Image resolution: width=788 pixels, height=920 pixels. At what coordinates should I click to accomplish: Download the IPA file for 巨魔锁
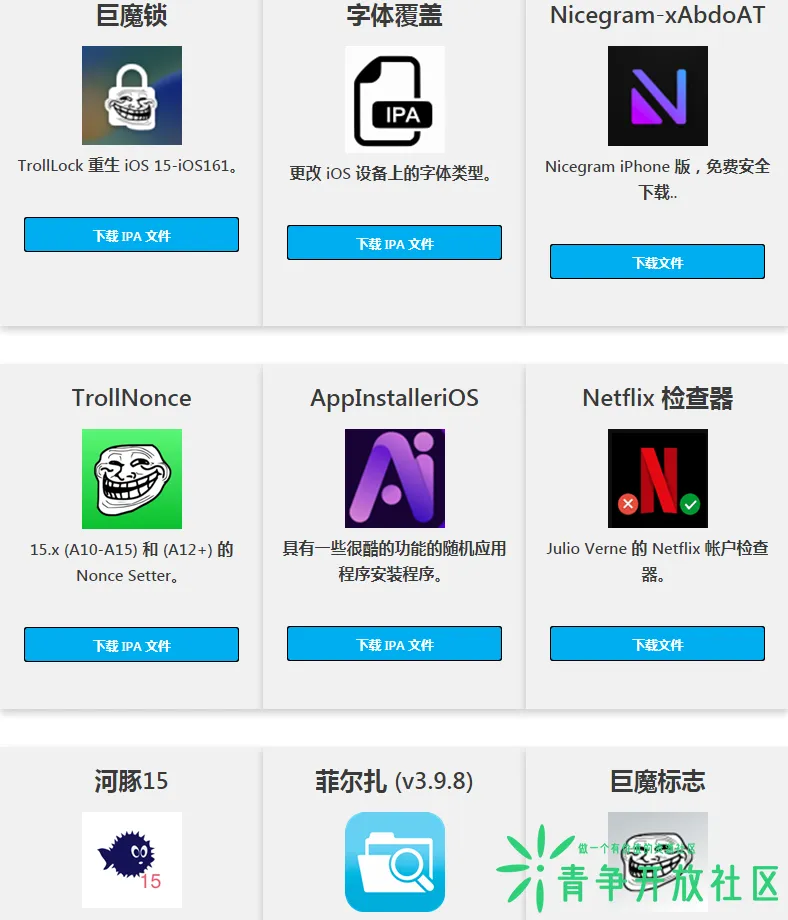pos(131,235)
